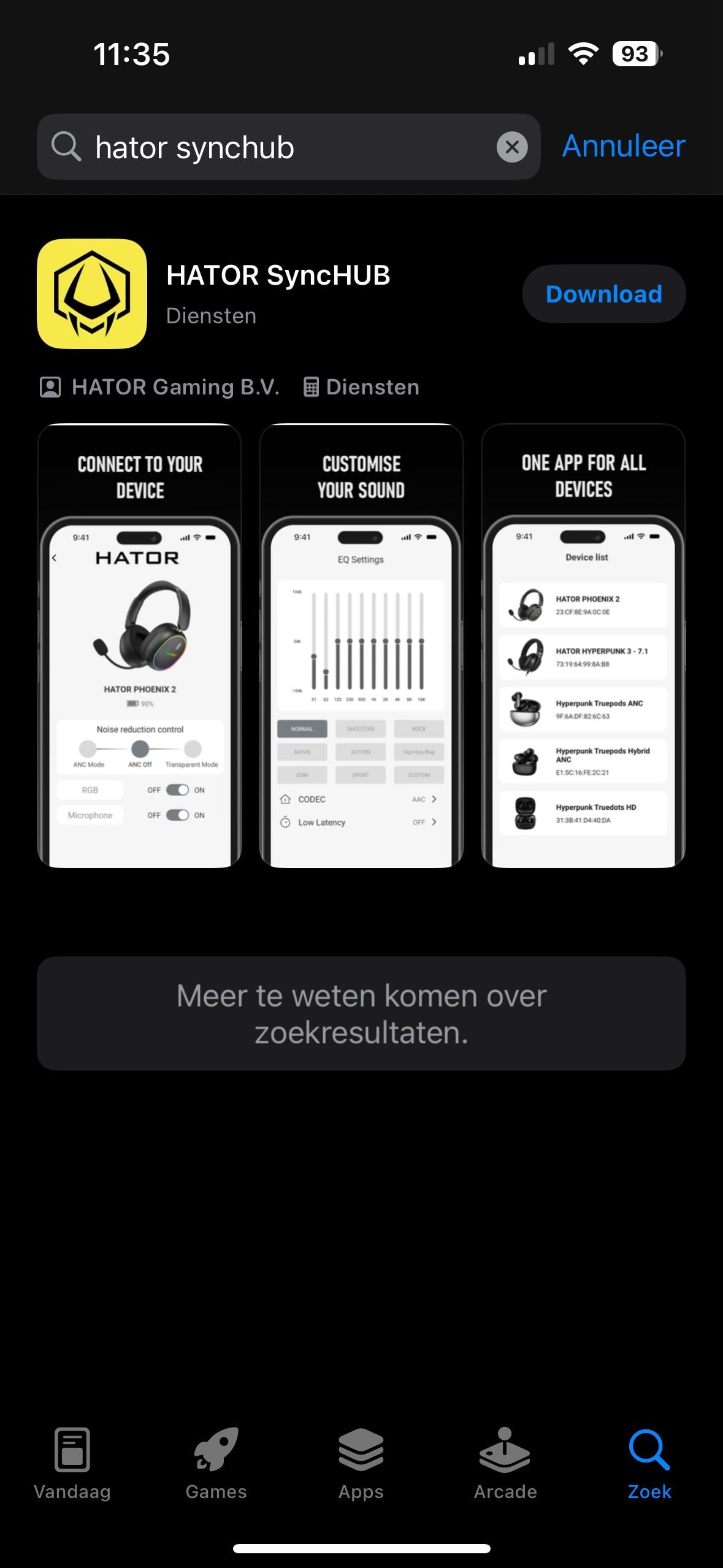
Task: Open the 'One app for all devices' screenshot
Action: [583, 645]
